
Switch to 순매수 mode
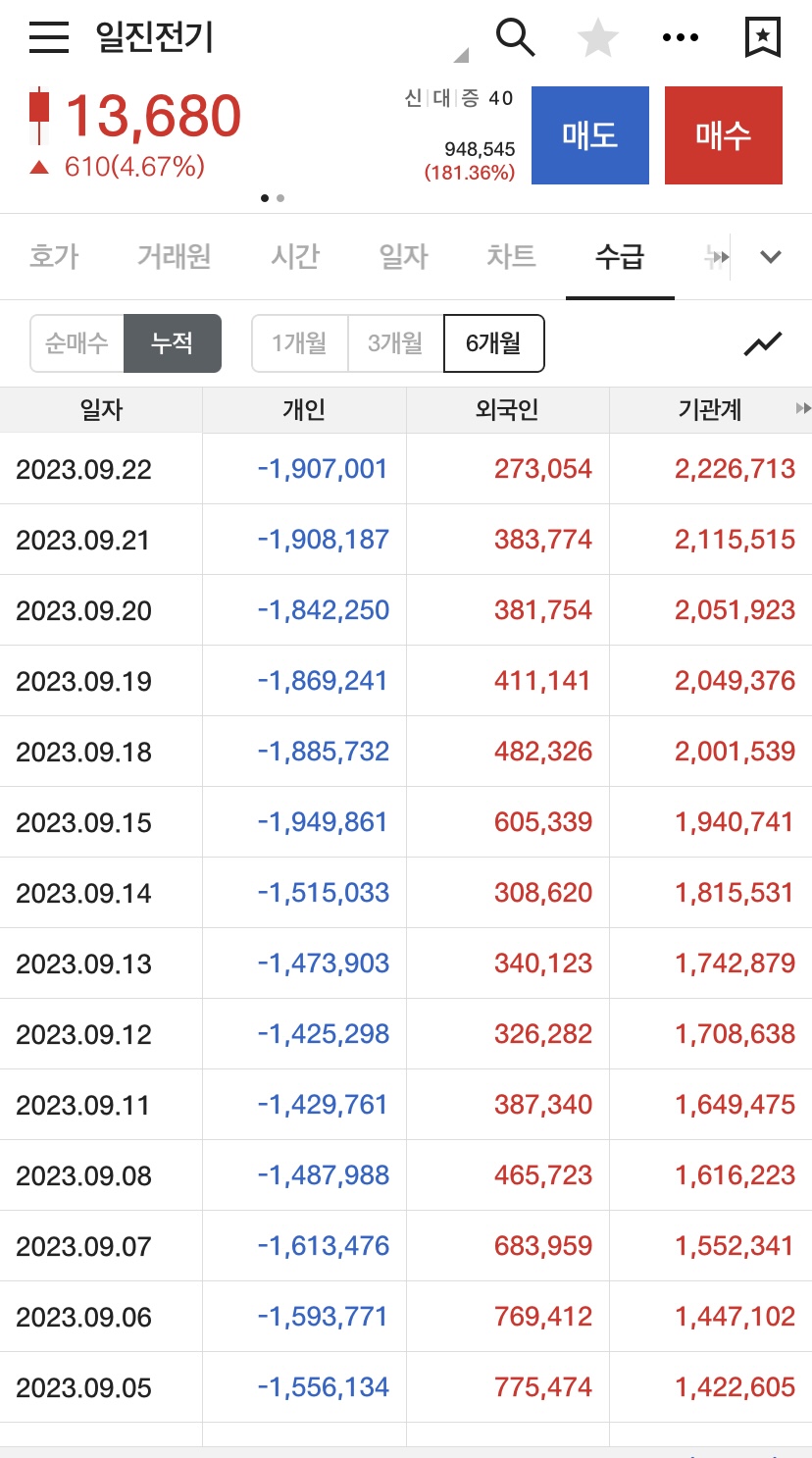point(76,342)
